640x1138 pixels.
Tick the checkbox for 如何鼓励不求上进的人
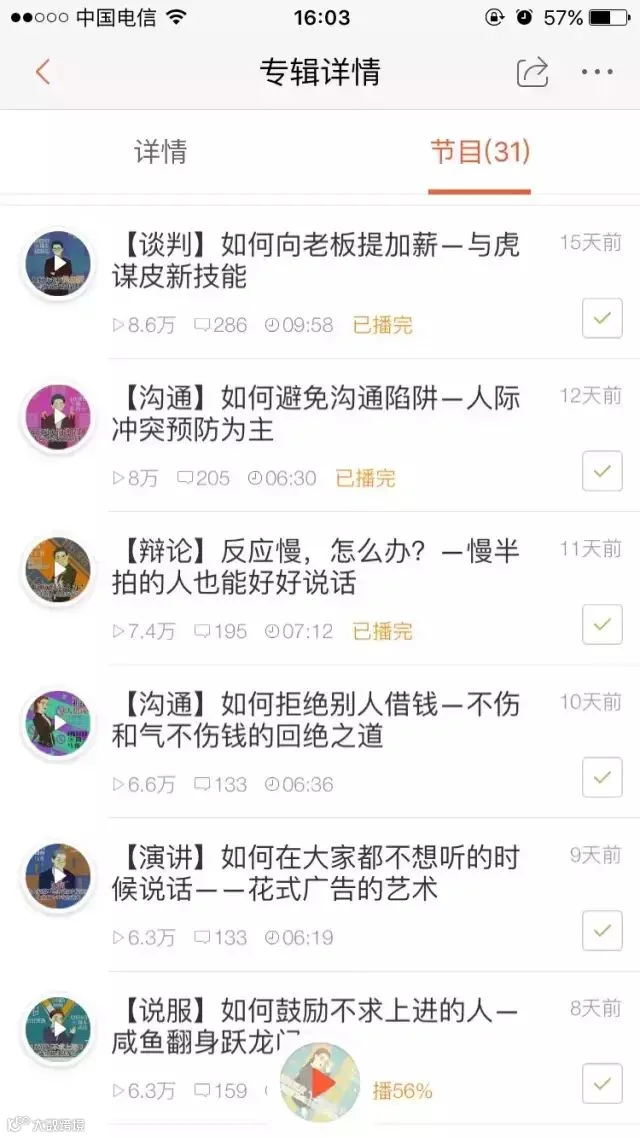pos(602,1084)
